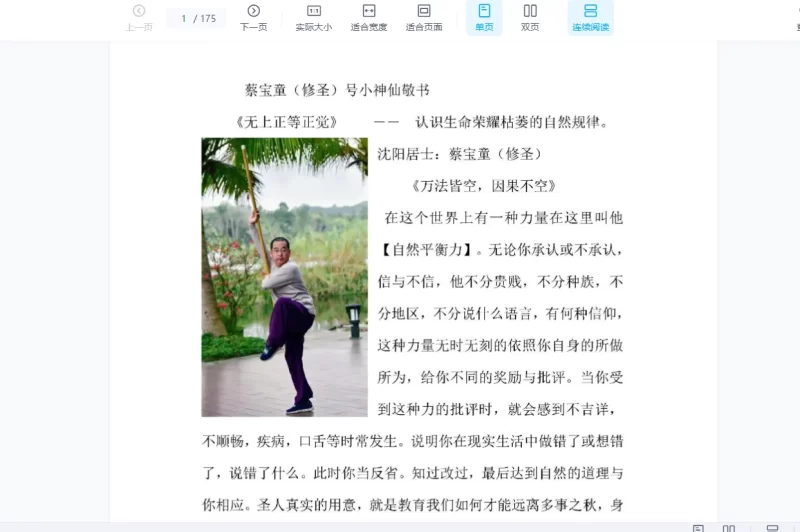This screenshot has width=800, height=532.
Task: Tap the page number field showing 1
Action: (184, 18)
